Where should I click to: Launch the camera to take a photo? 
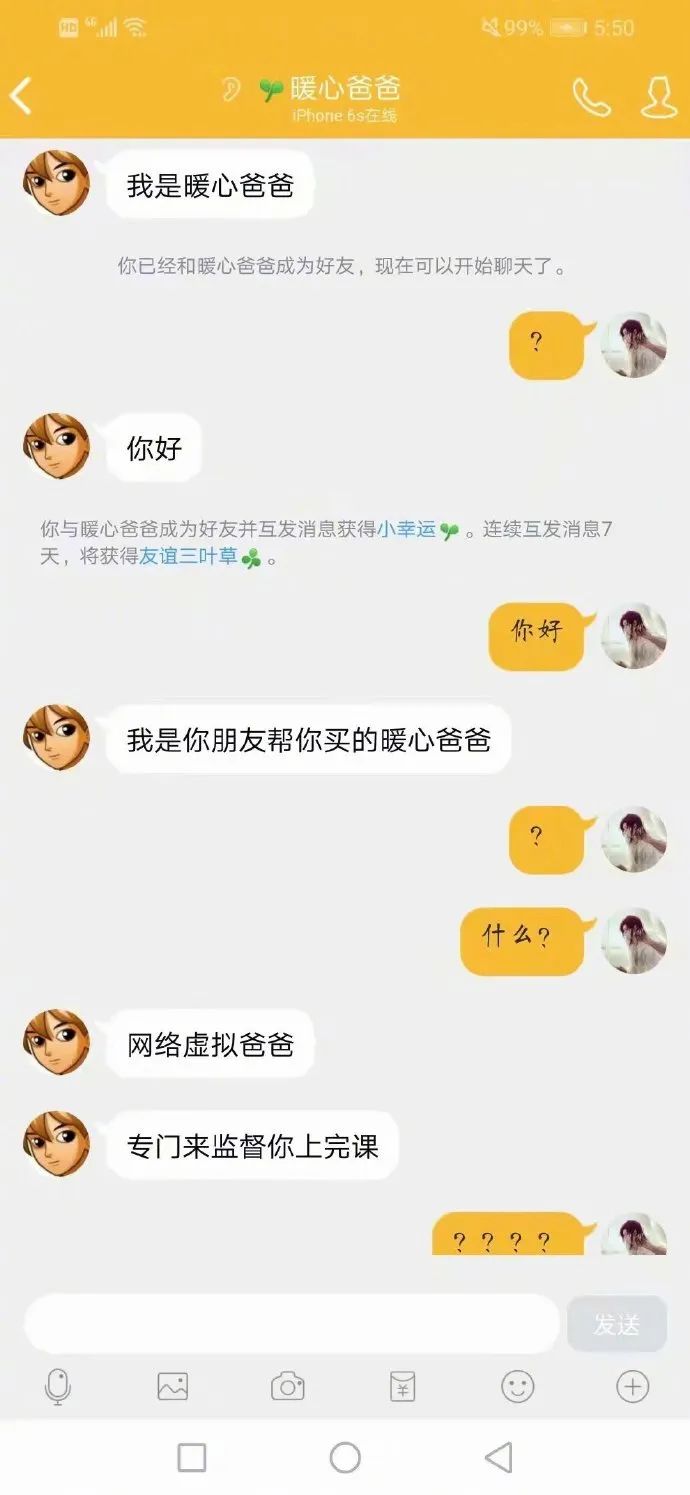(x=288, y=1387)
